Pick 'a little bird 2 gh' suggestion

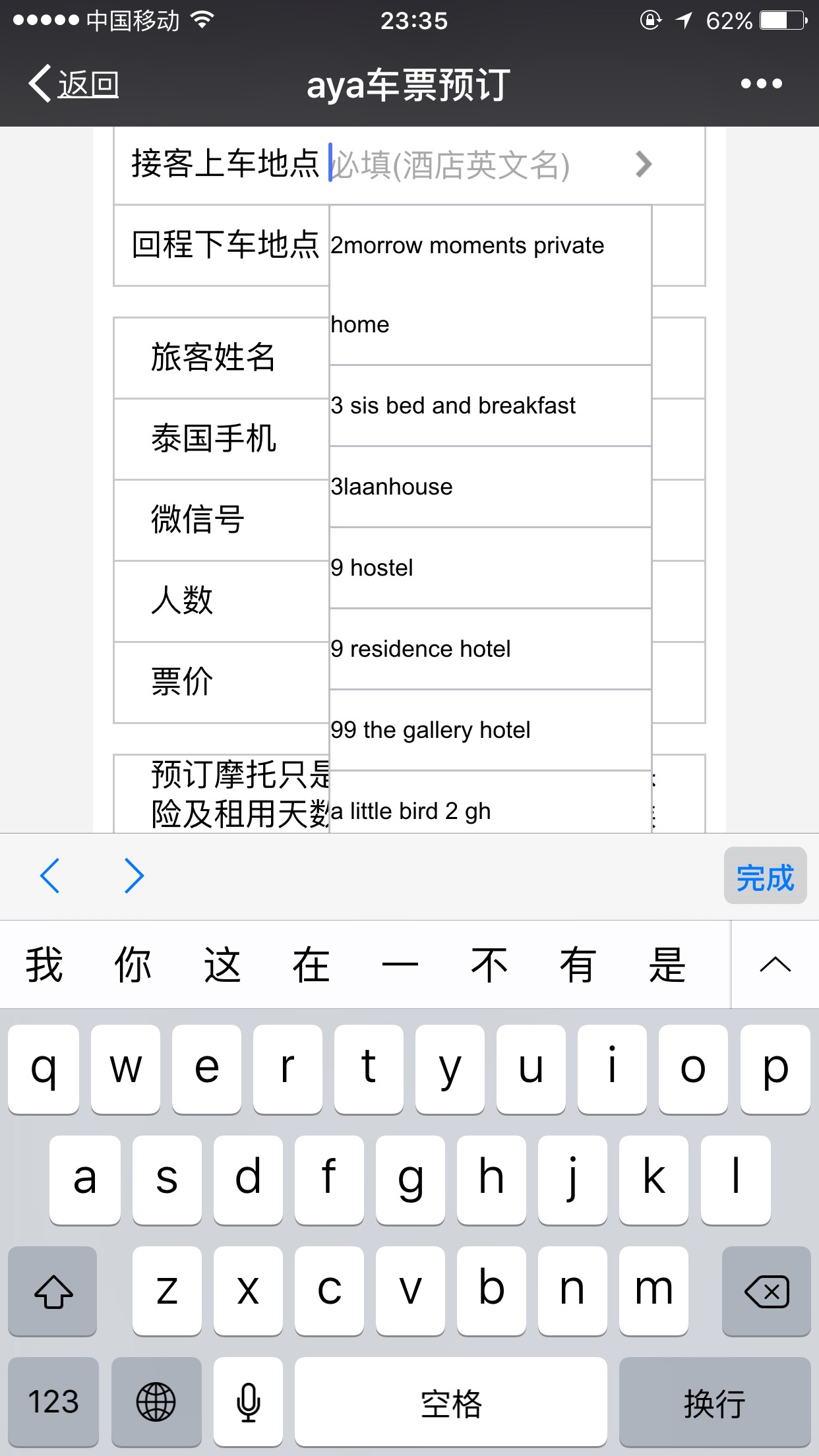tap(490, 803)
